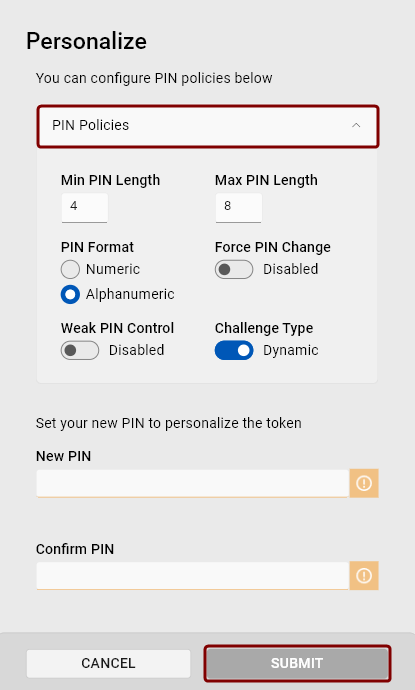This screenshot has height=690, width=415.
Task: Tap the warning icon beside Confirm PIN
Action: coord(364,576)
